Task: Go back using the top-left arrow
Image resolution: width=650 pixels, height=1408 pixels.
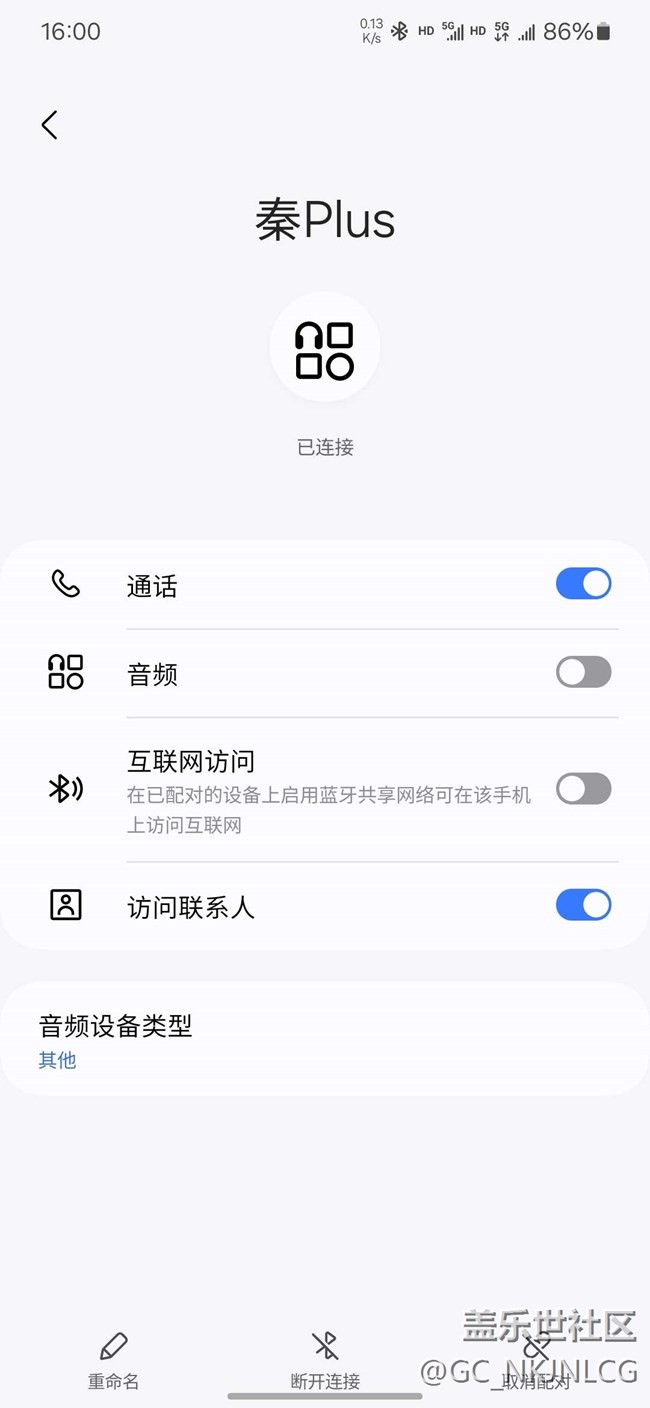Action: pos(50,125)
